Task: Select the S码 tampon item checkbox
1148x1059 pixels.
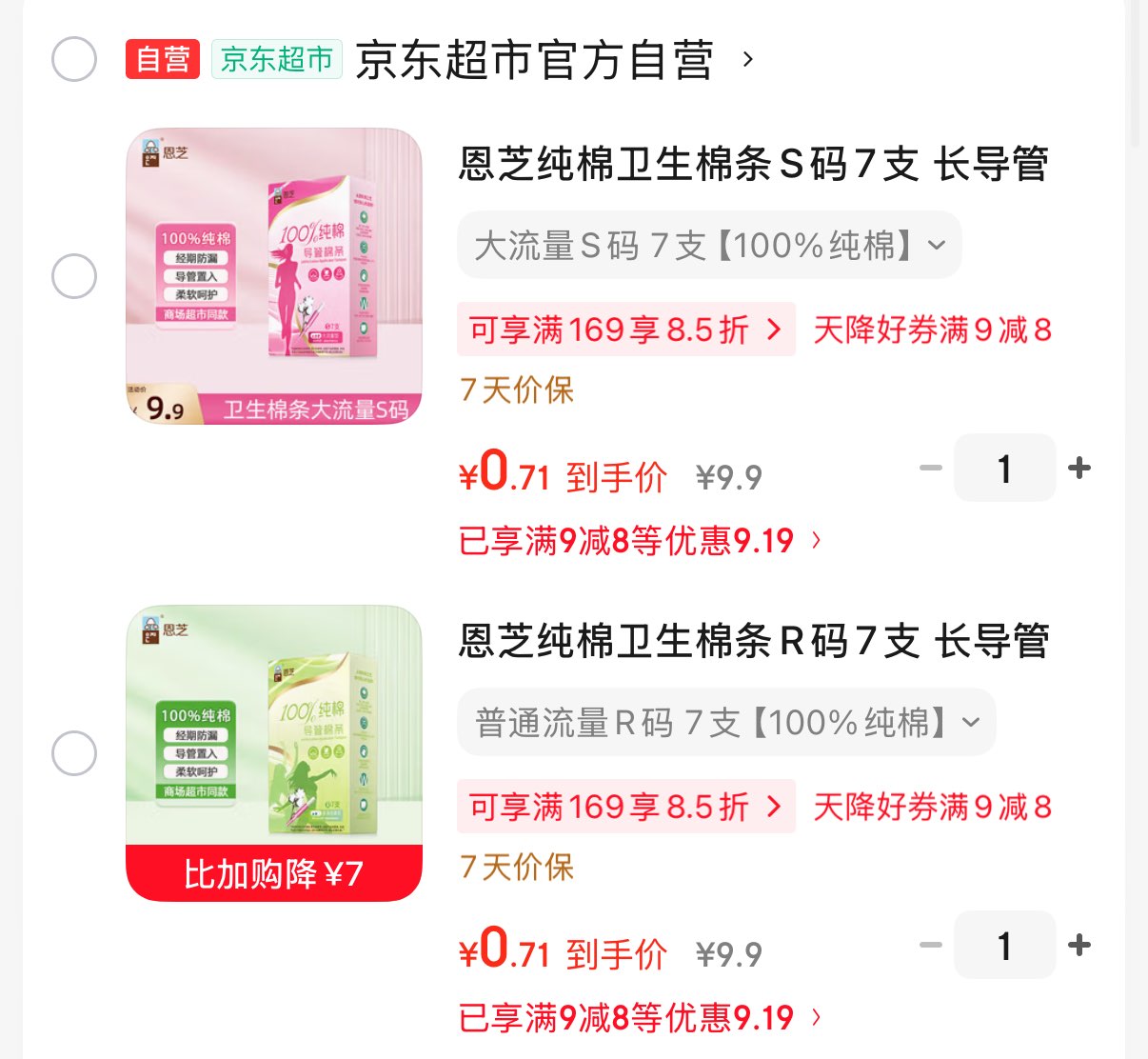Action: pos(74,277)
